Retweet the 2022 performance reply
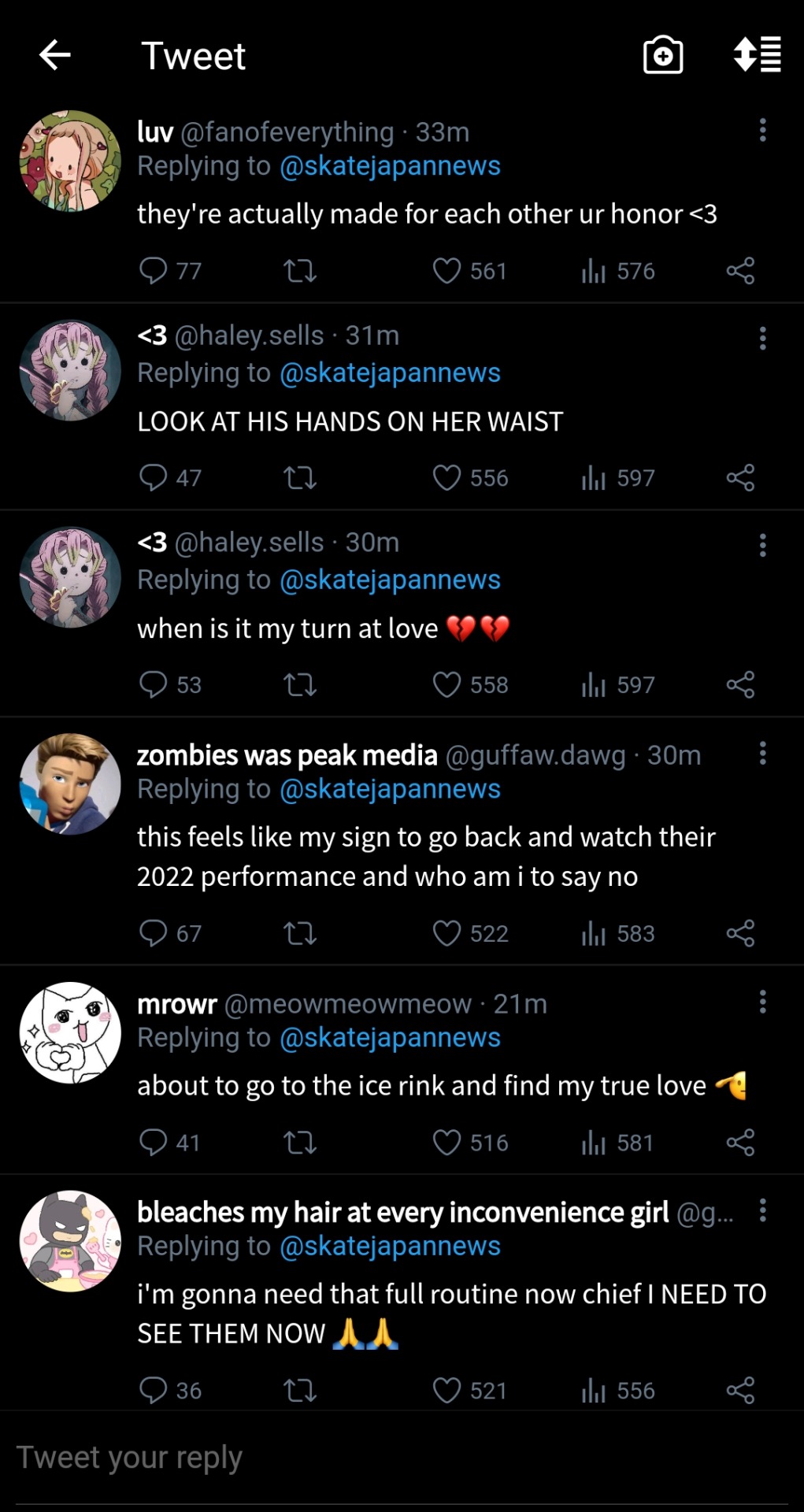 pos(300,934)
